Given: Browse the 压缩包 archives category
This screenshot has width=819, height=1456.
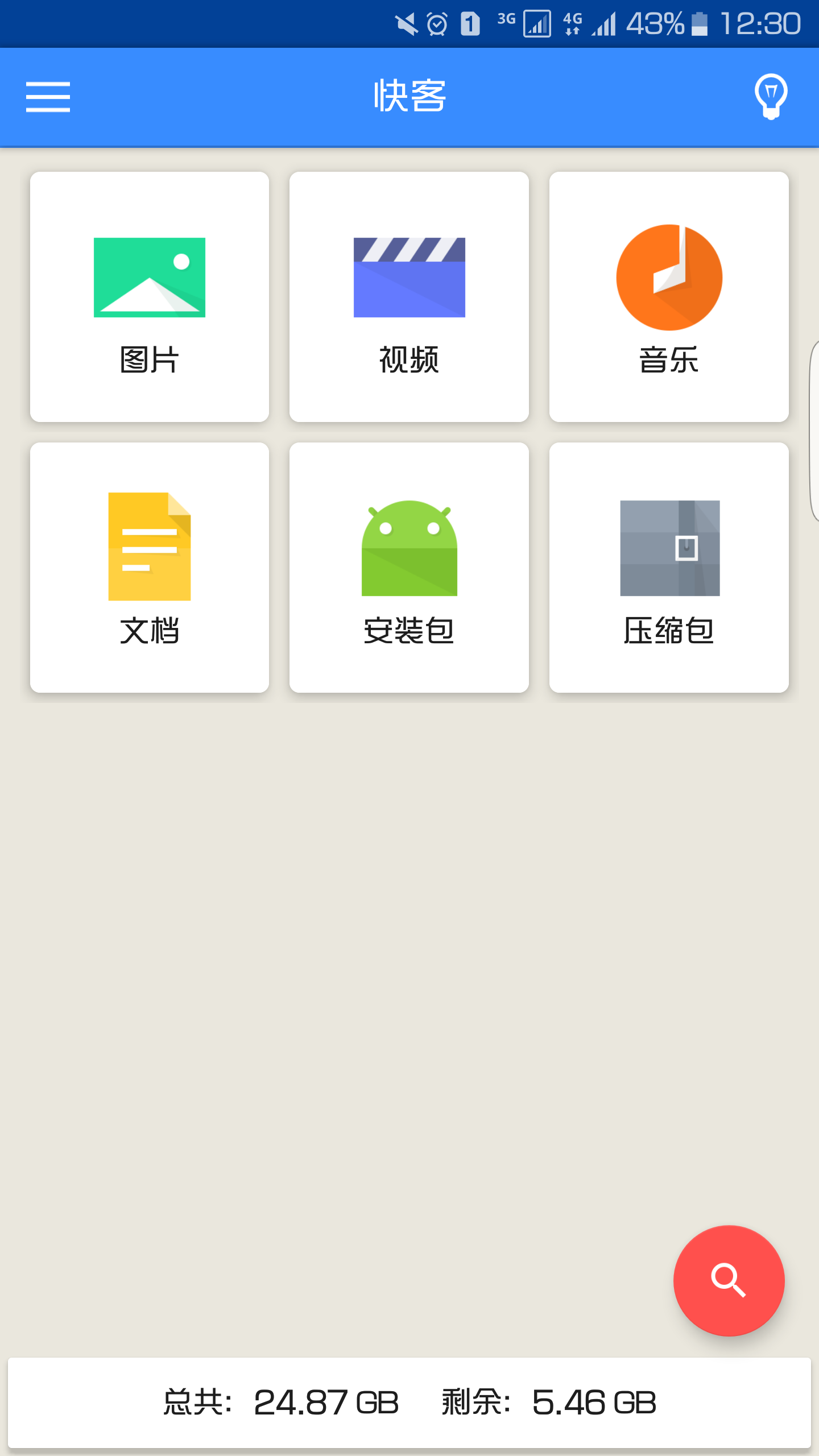Looking at the screenshot, I should (x=669, y=568).
